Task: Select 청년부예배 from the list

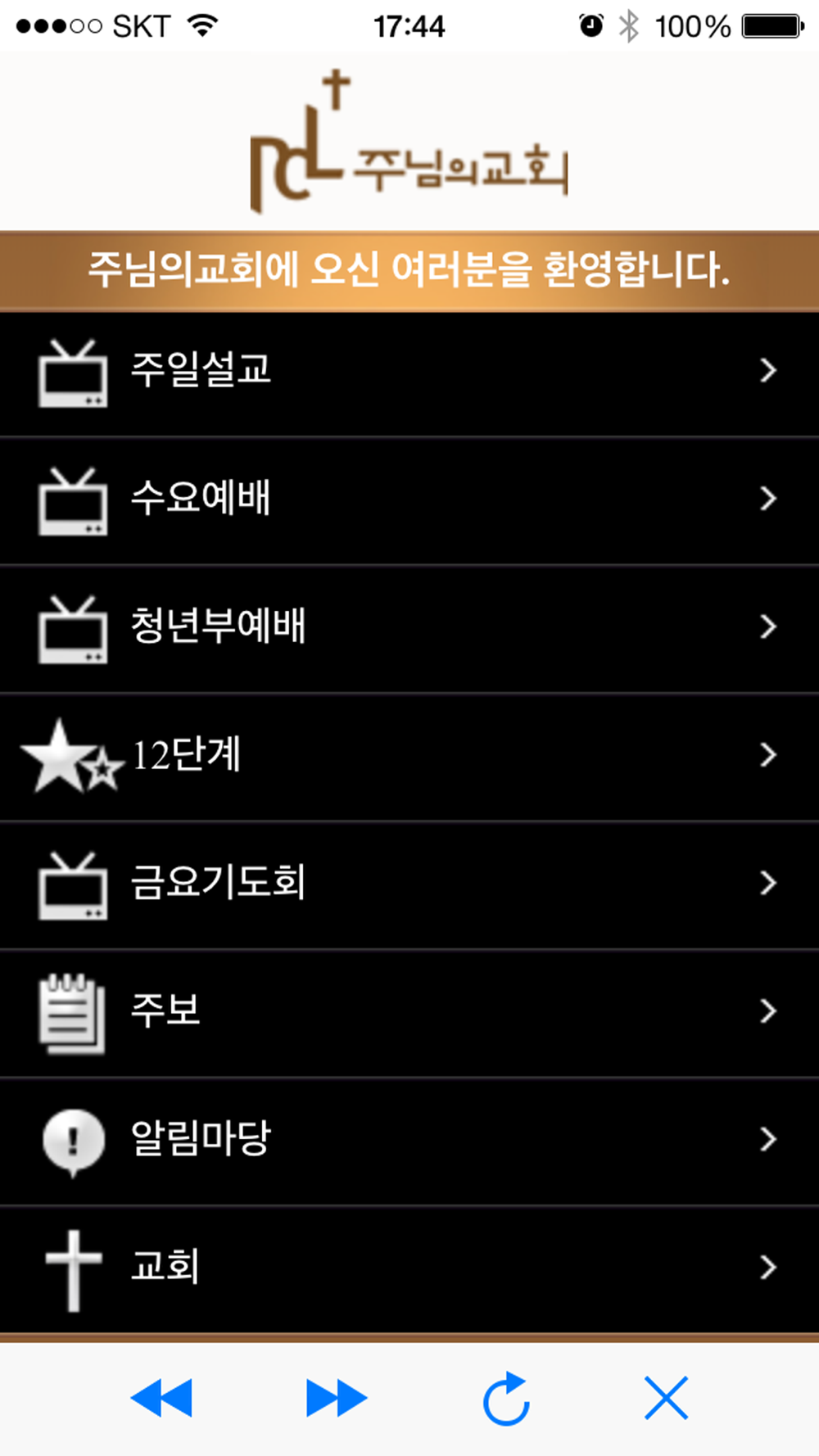Action: [x=409, y=628]
